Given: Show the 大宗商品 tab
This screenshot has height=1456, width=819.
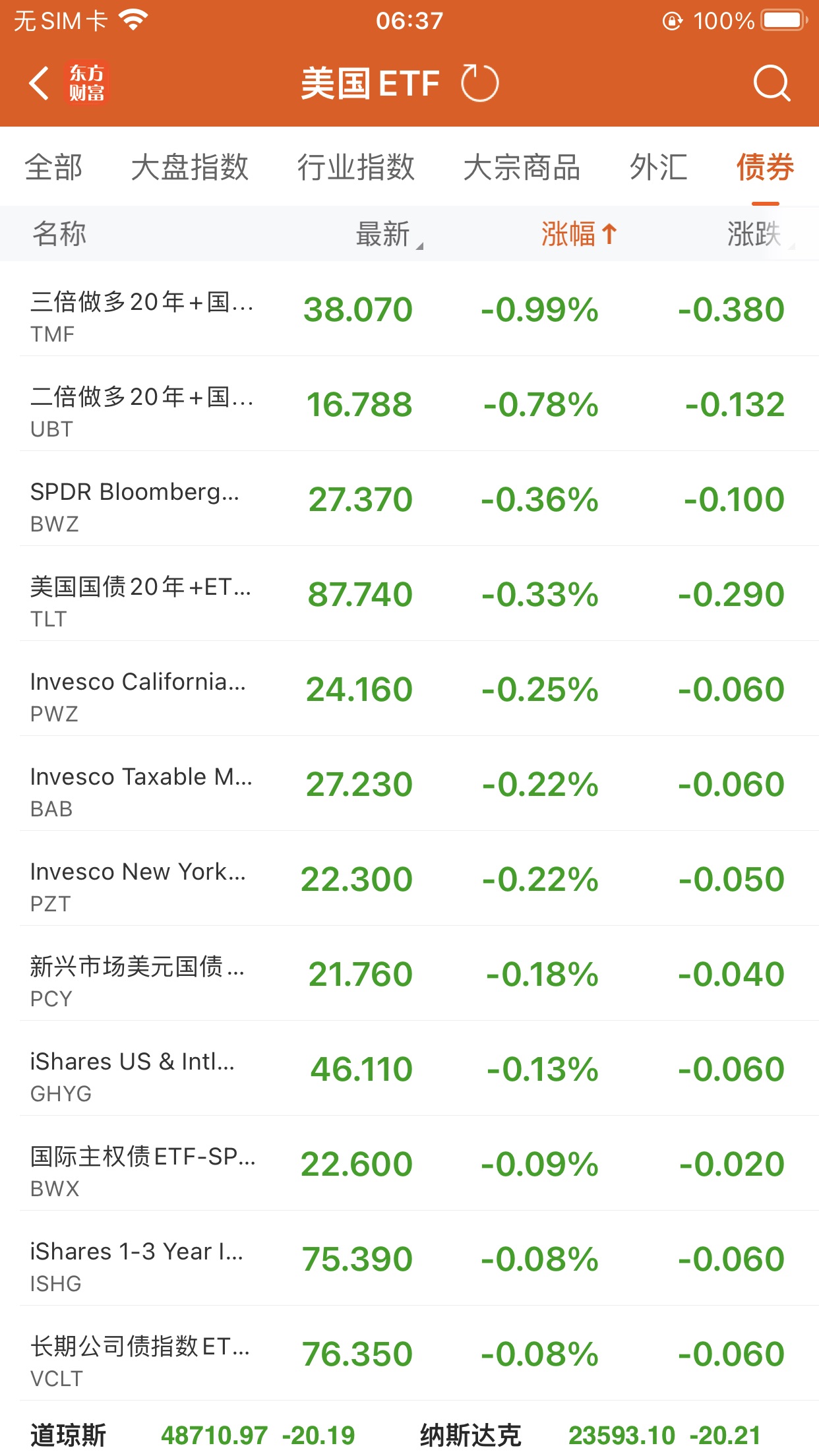Looking at the screenshot, I should [x=522, y=167].
